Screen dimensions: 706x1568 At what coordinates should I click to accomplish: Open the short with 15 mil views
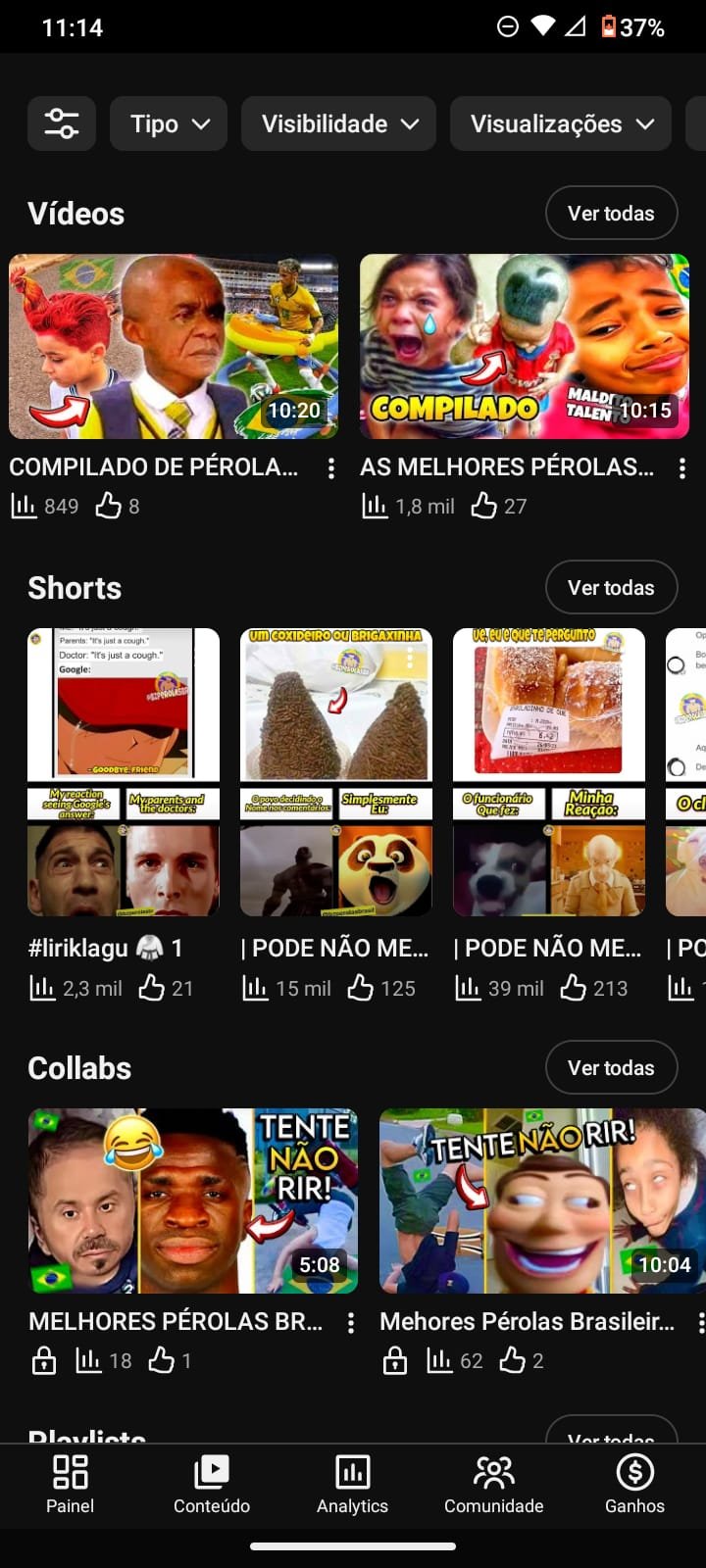coord(335,772)
